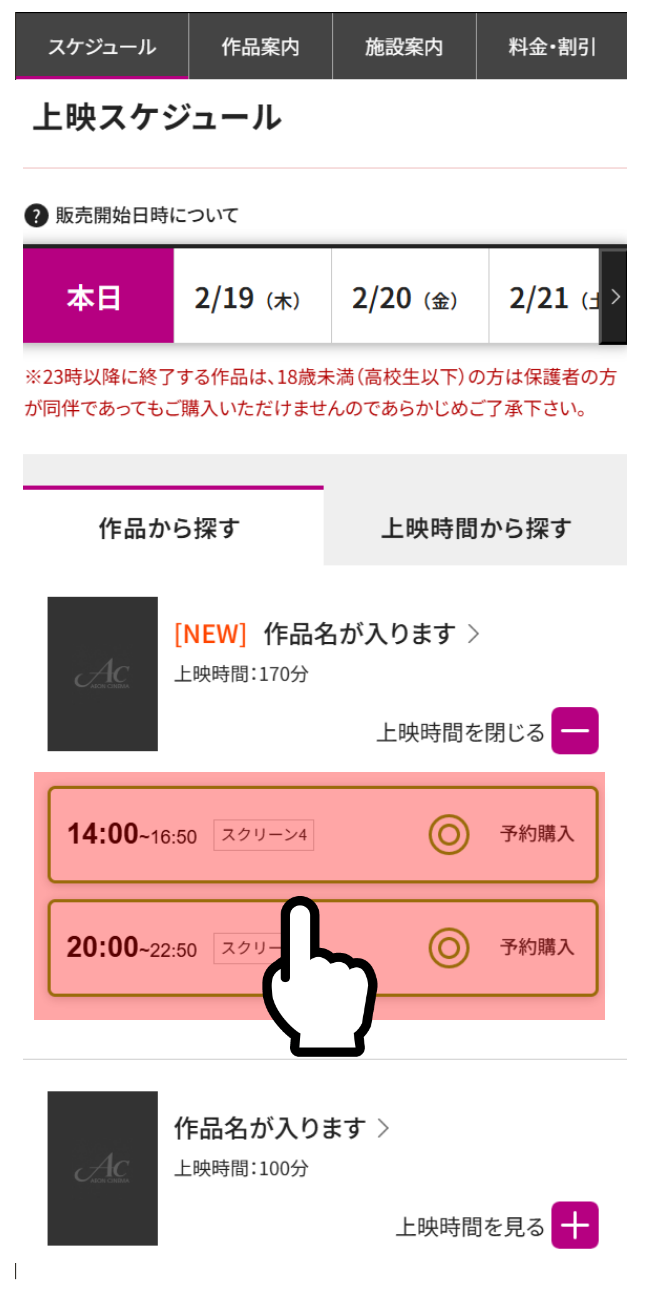Pick the 2/21 date

click(x=544, y=297)
